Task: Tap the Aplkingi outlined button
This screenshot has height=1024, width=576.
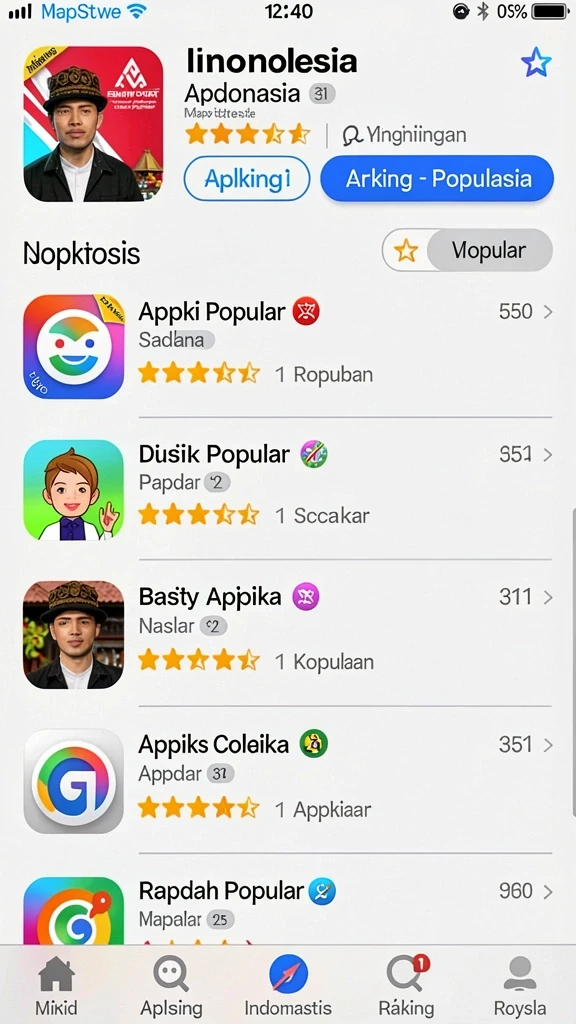Action: pyautogui.click(x=247, y=178)
